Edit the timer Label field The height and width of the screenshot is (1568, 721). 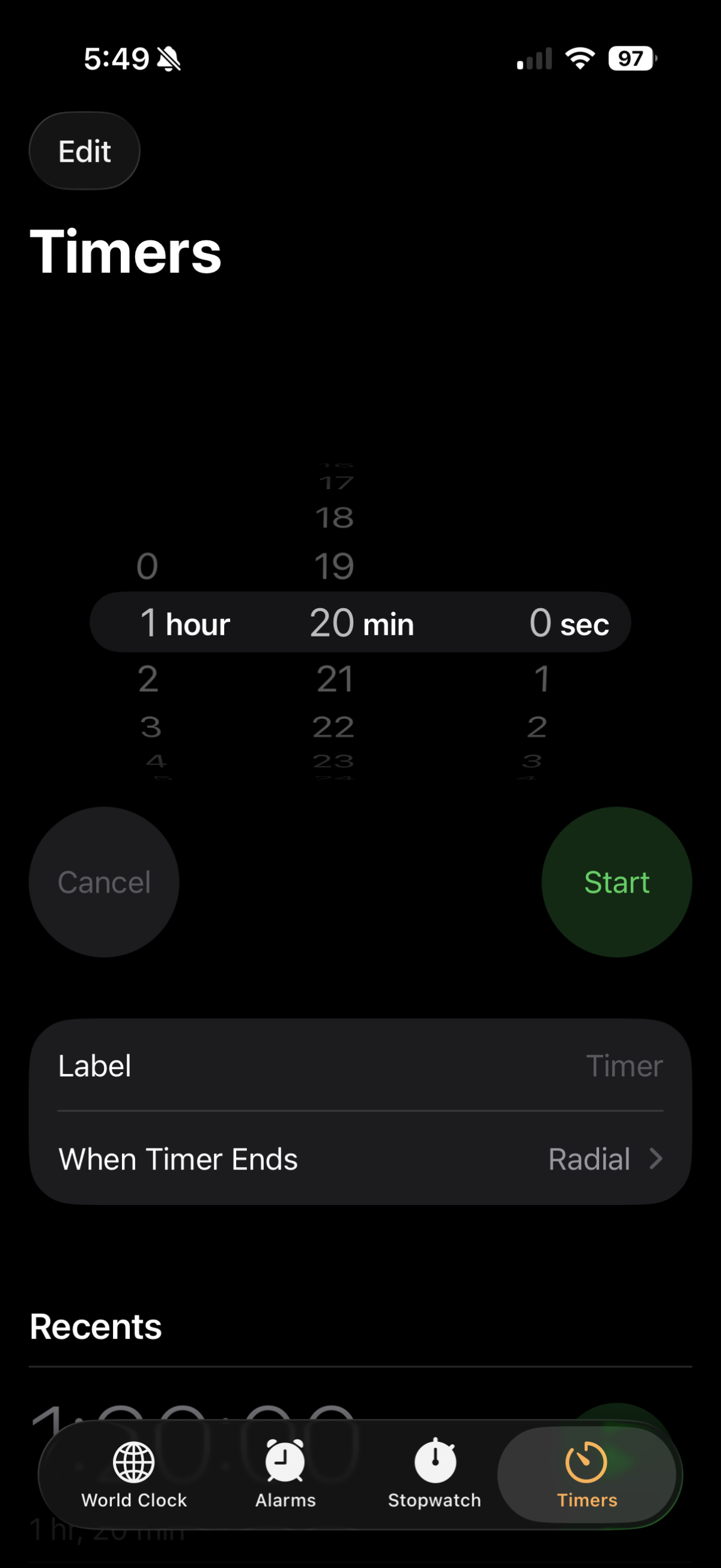(x=360, y=1066)
